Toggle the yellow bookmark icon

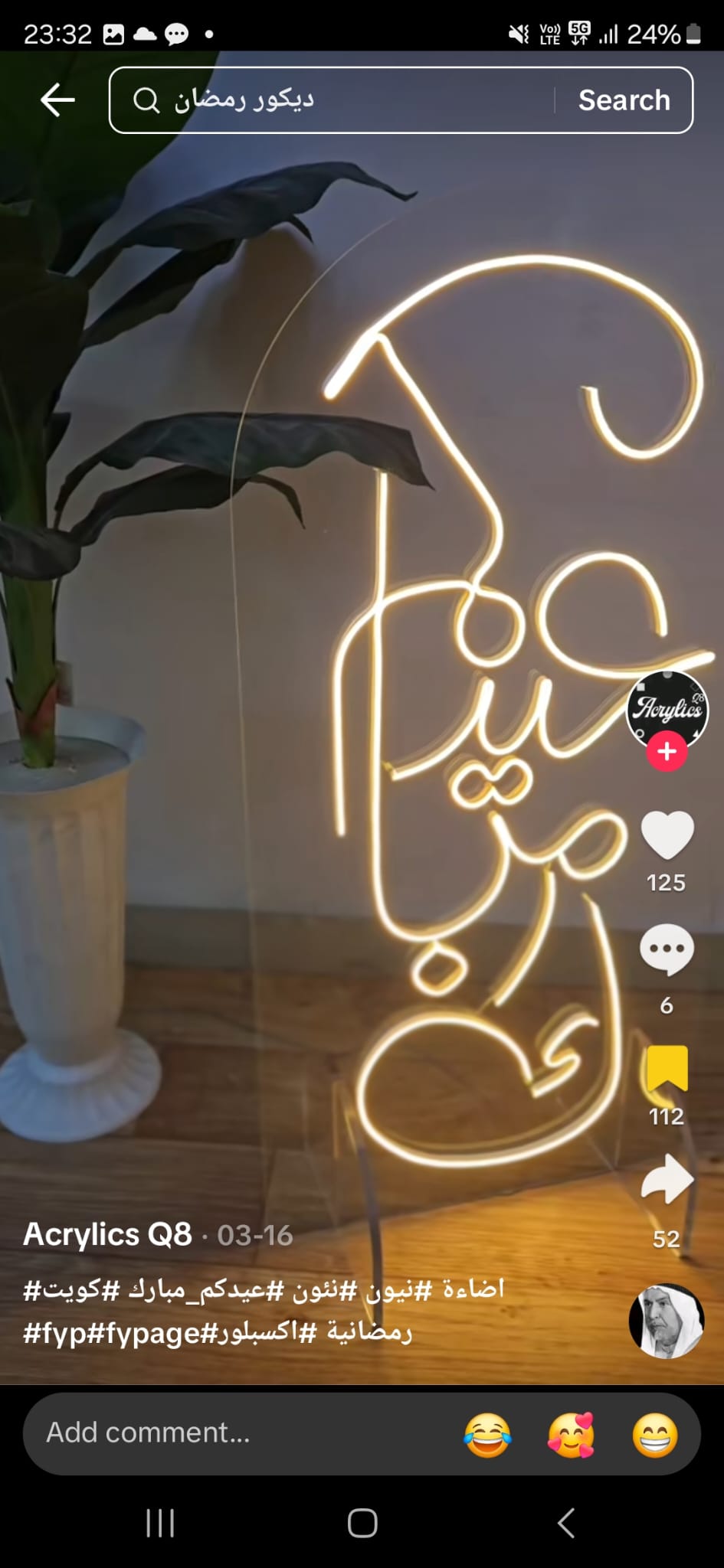pyautogui.click(x=667, y=1067)
